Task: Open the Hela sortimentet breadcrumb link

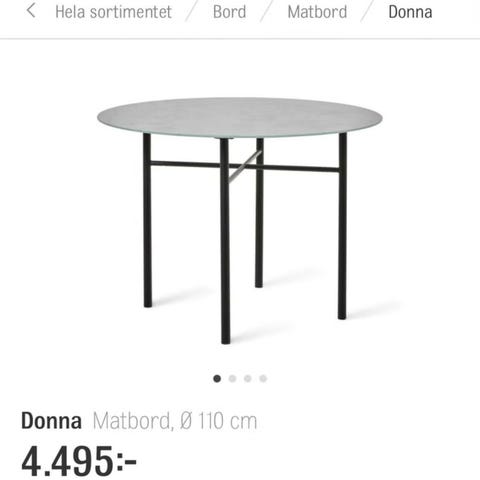Action: pos(113,12)
